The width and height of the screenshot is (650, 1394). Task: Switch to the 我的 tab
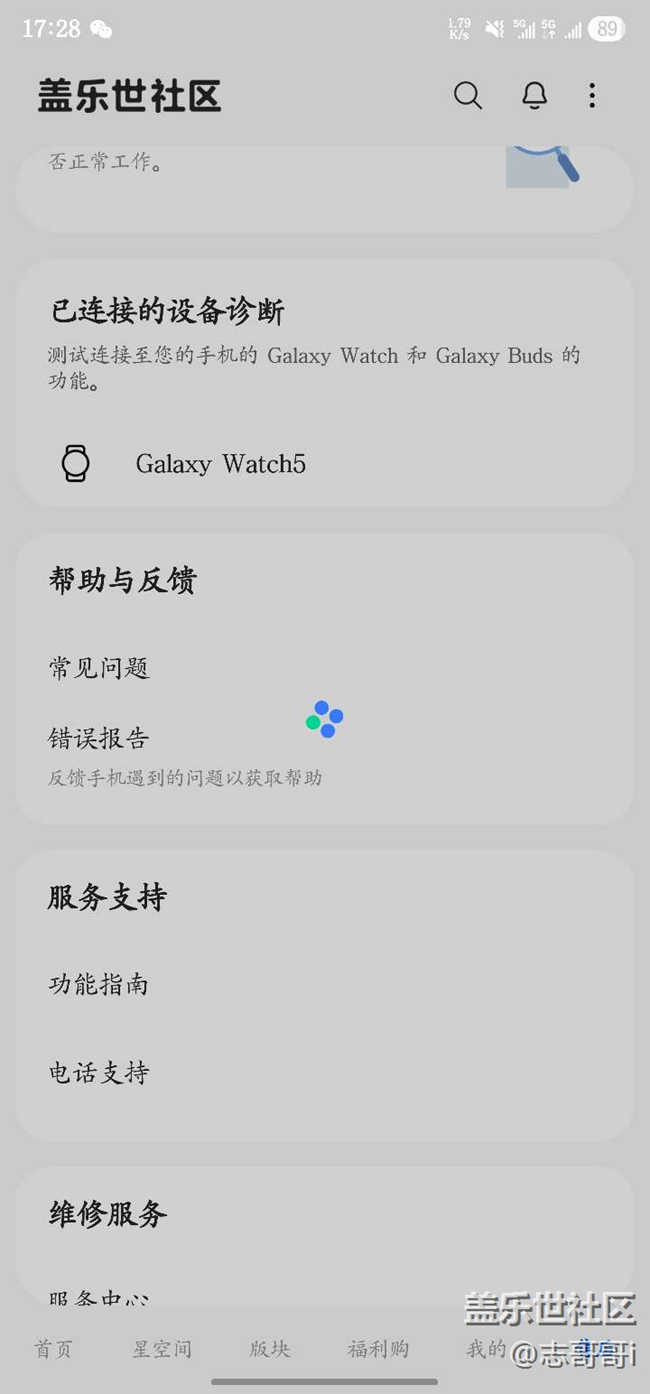(486, 1349)
